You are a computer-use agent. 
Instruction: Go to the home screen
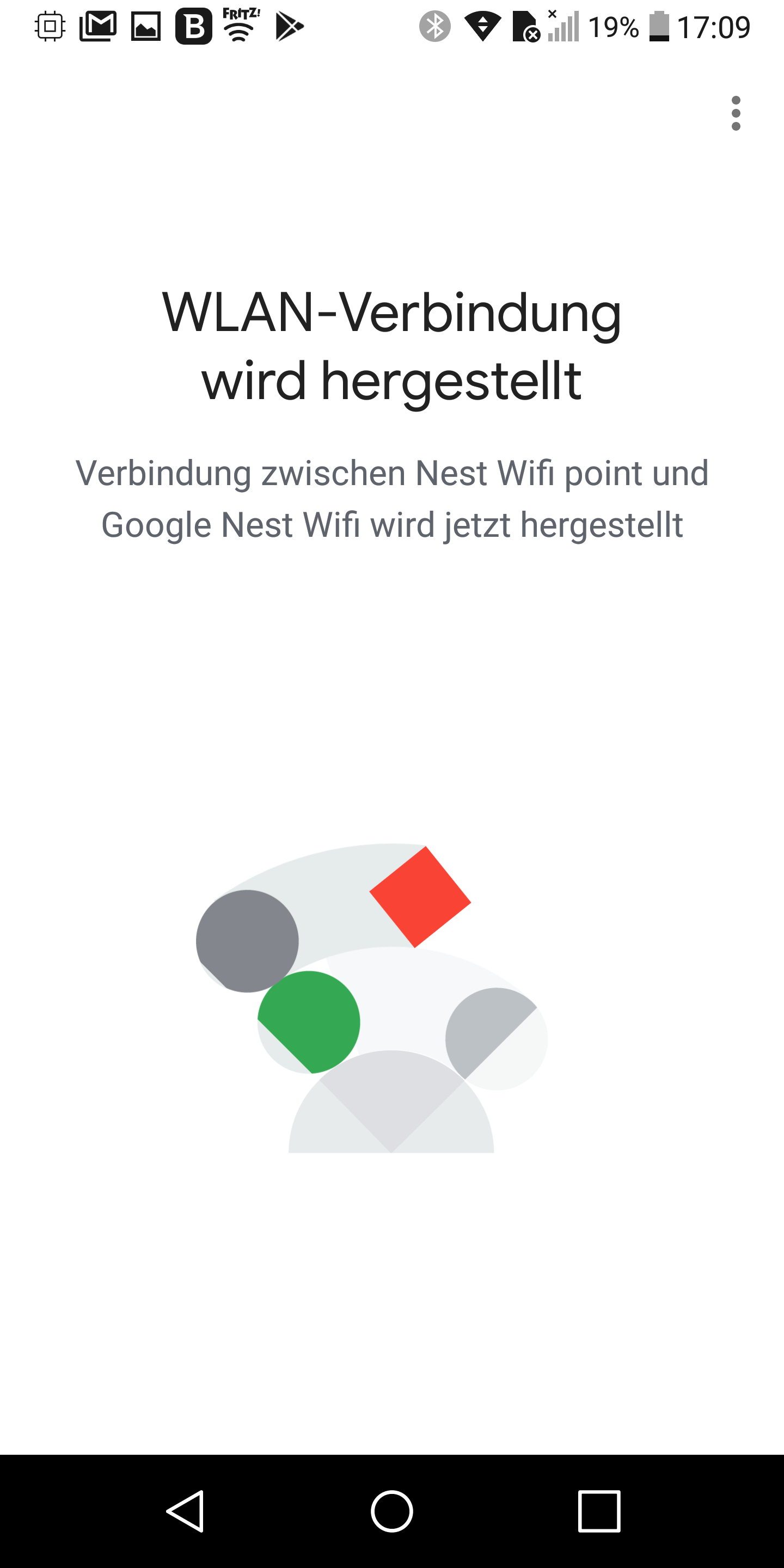point(392,1510)
